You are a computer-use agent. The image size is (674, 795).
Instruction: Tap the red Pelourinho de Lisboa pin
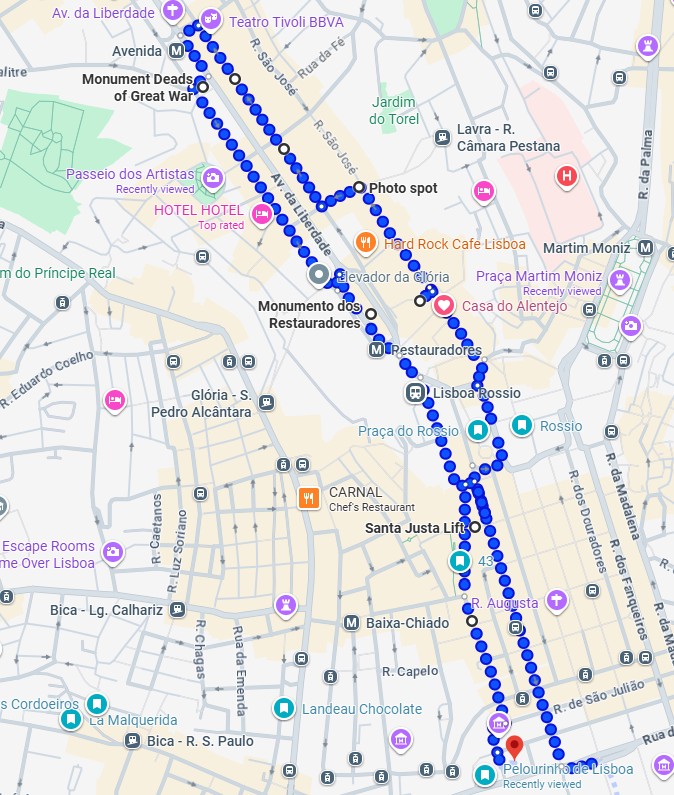point(515,746)
